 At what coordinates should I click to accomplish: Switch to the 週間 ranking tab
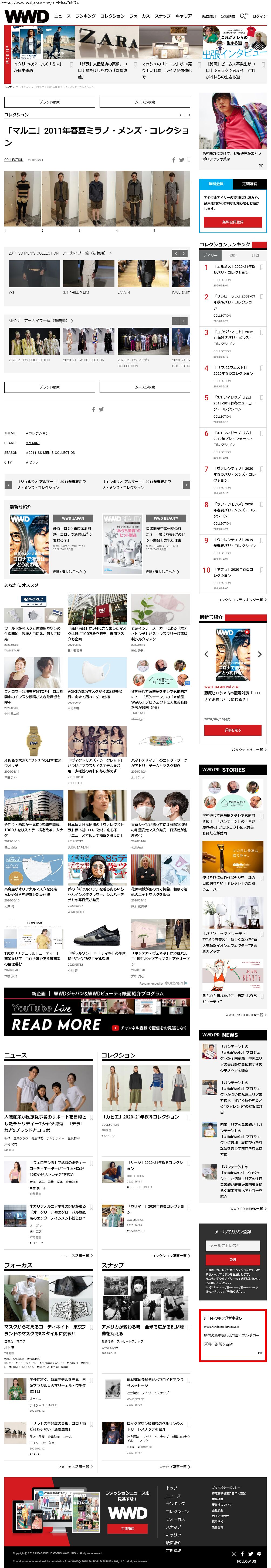click(233, 256)
